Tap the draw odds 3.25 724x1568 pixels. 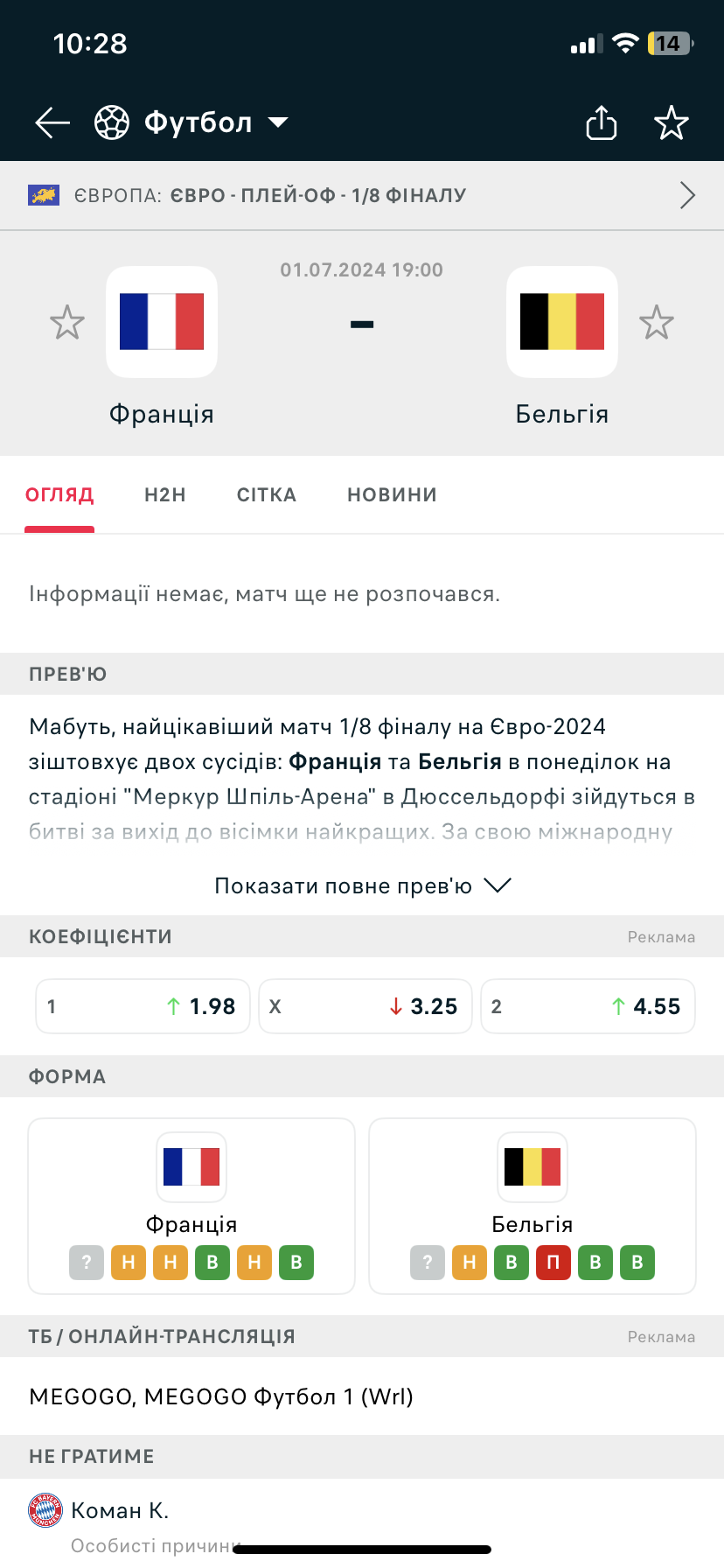365,1006
